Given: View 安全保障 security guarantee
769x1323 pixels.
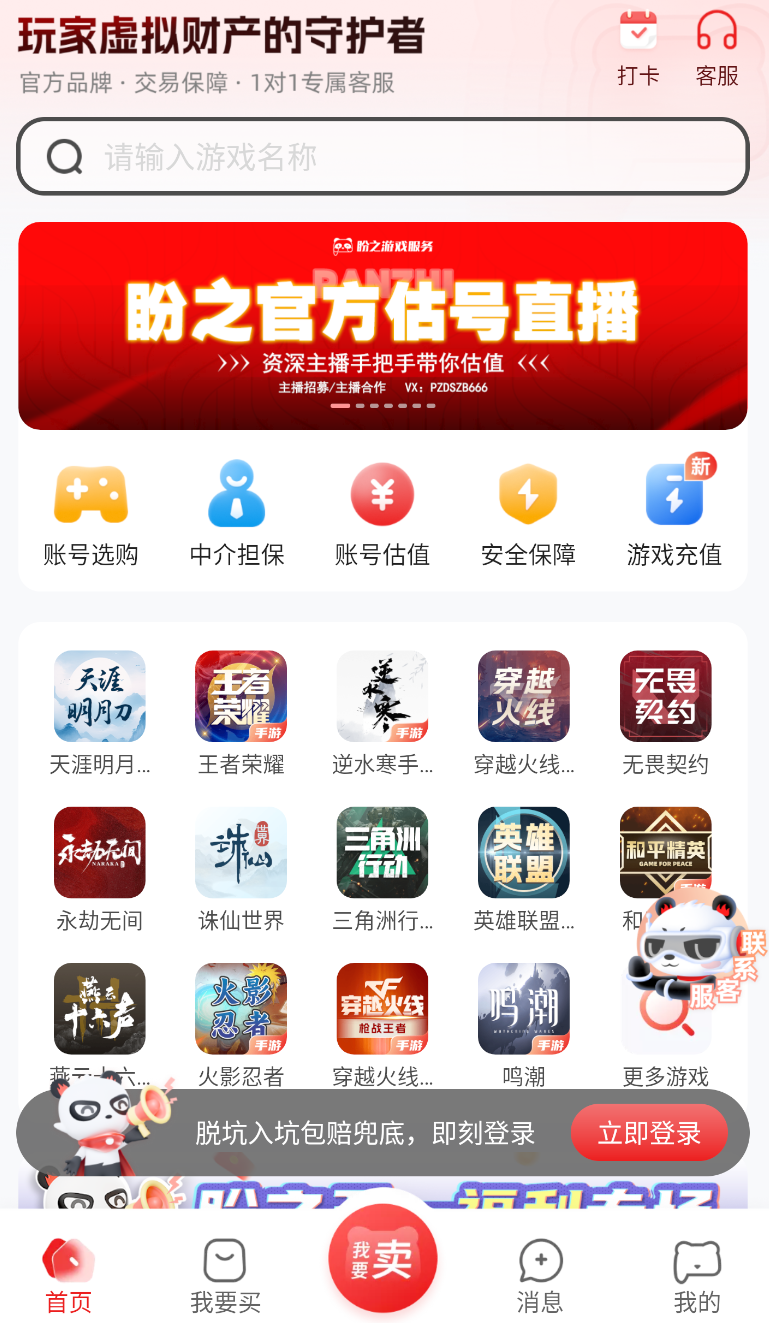Looking at the screenshot, I should coord(528,514).
